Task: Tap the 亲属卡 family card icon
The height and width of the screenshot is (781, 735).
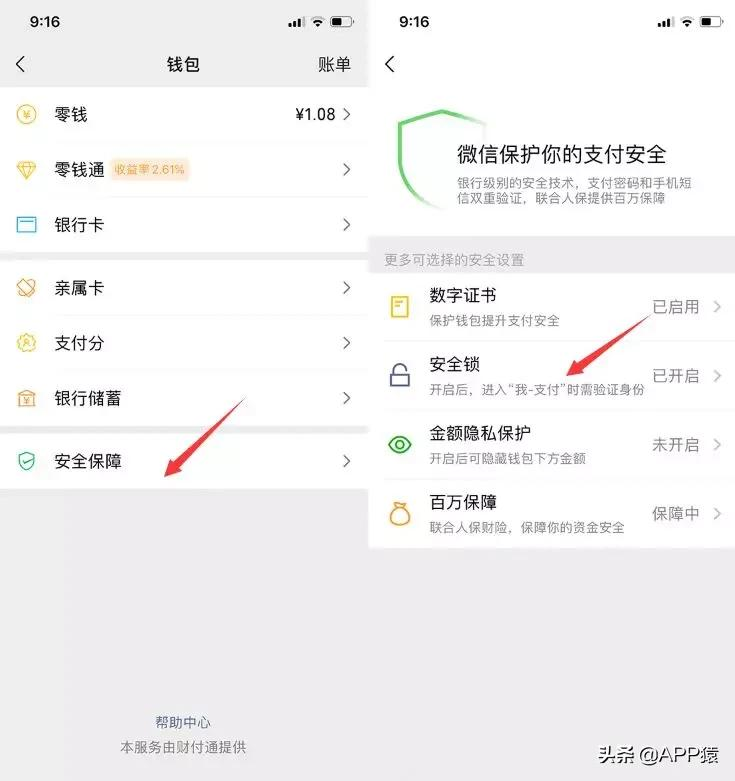Action: click(26, 287)
